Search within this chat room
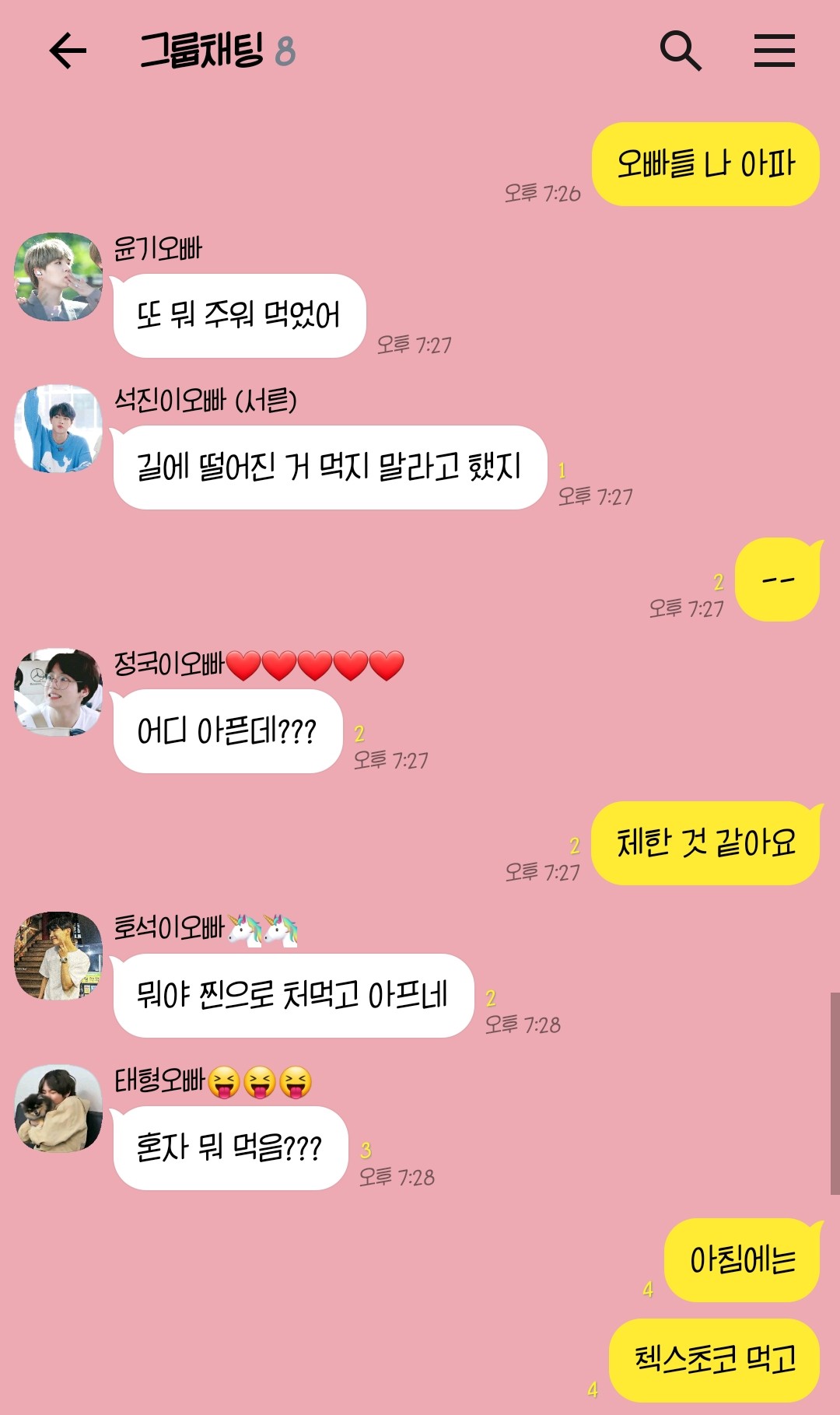 tap(681, 51)
